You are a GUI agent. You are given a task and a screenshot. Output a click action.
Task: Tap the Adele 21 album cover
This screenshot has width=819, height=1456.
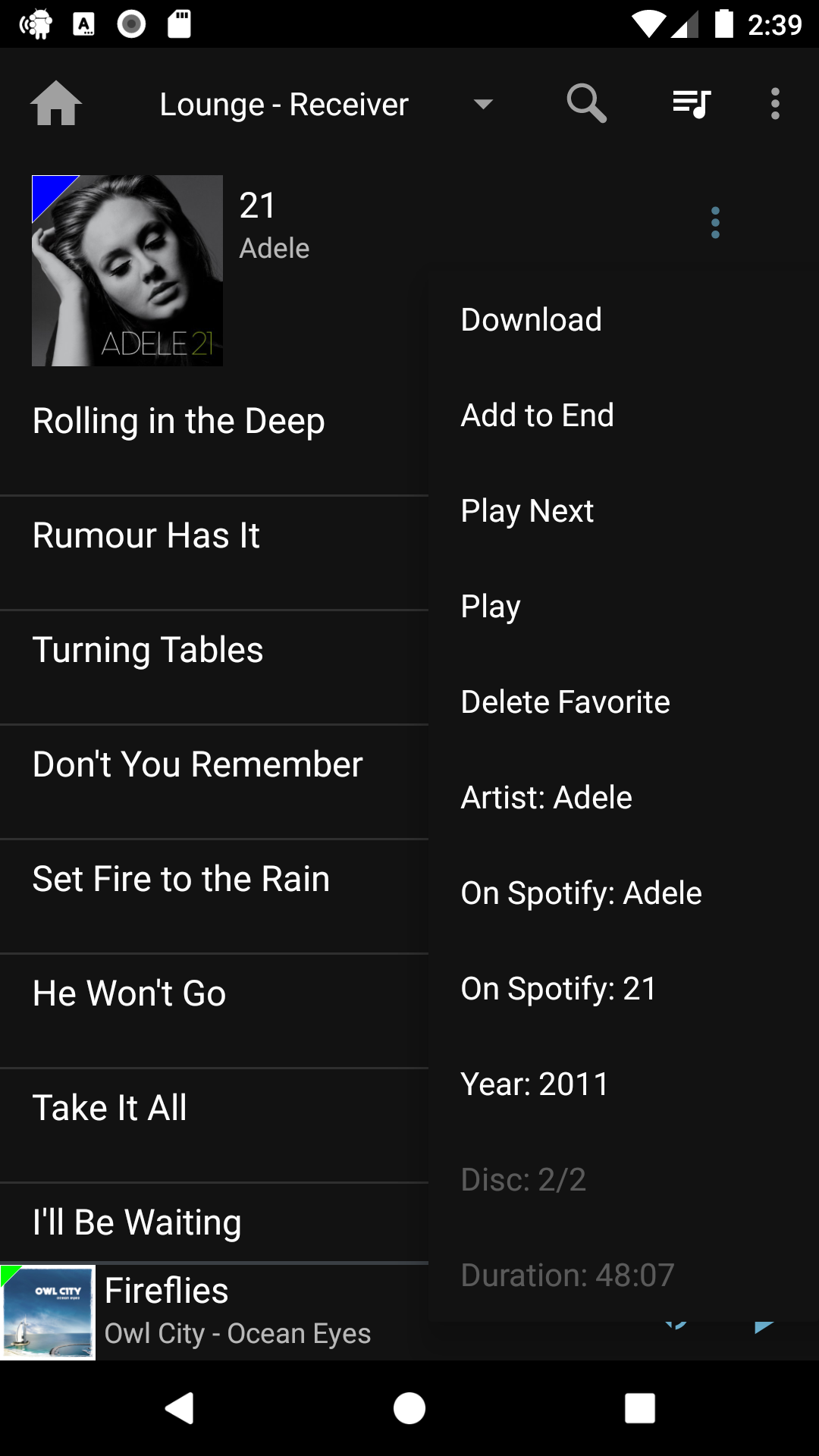pyautogui.click(x=127, y=271)
